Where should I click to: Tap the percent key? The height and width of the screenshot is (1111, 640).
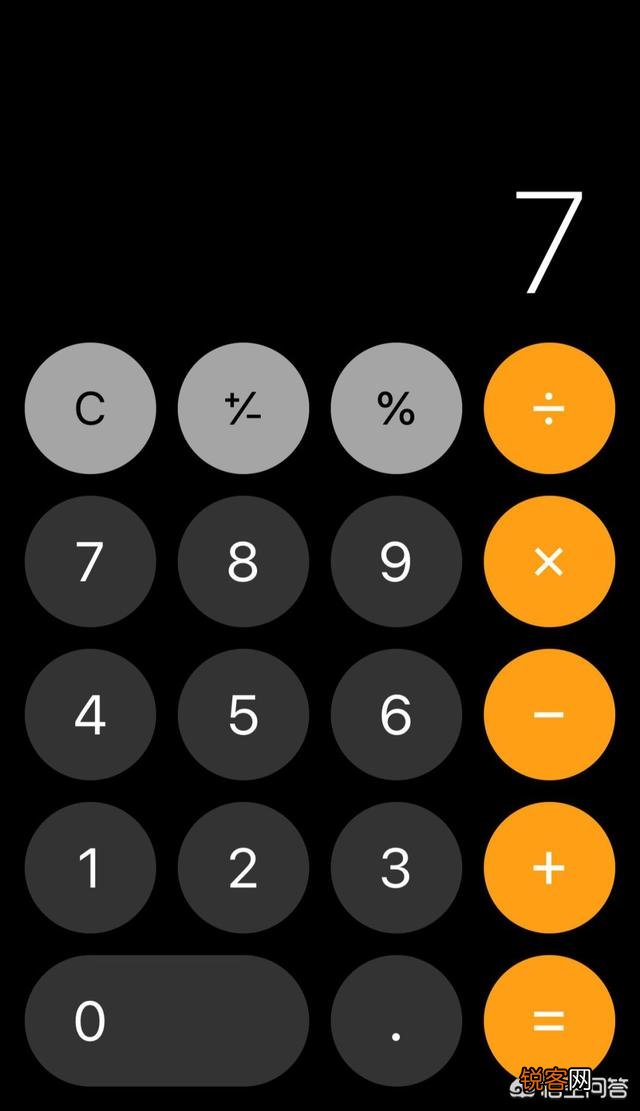coord(396,408)
